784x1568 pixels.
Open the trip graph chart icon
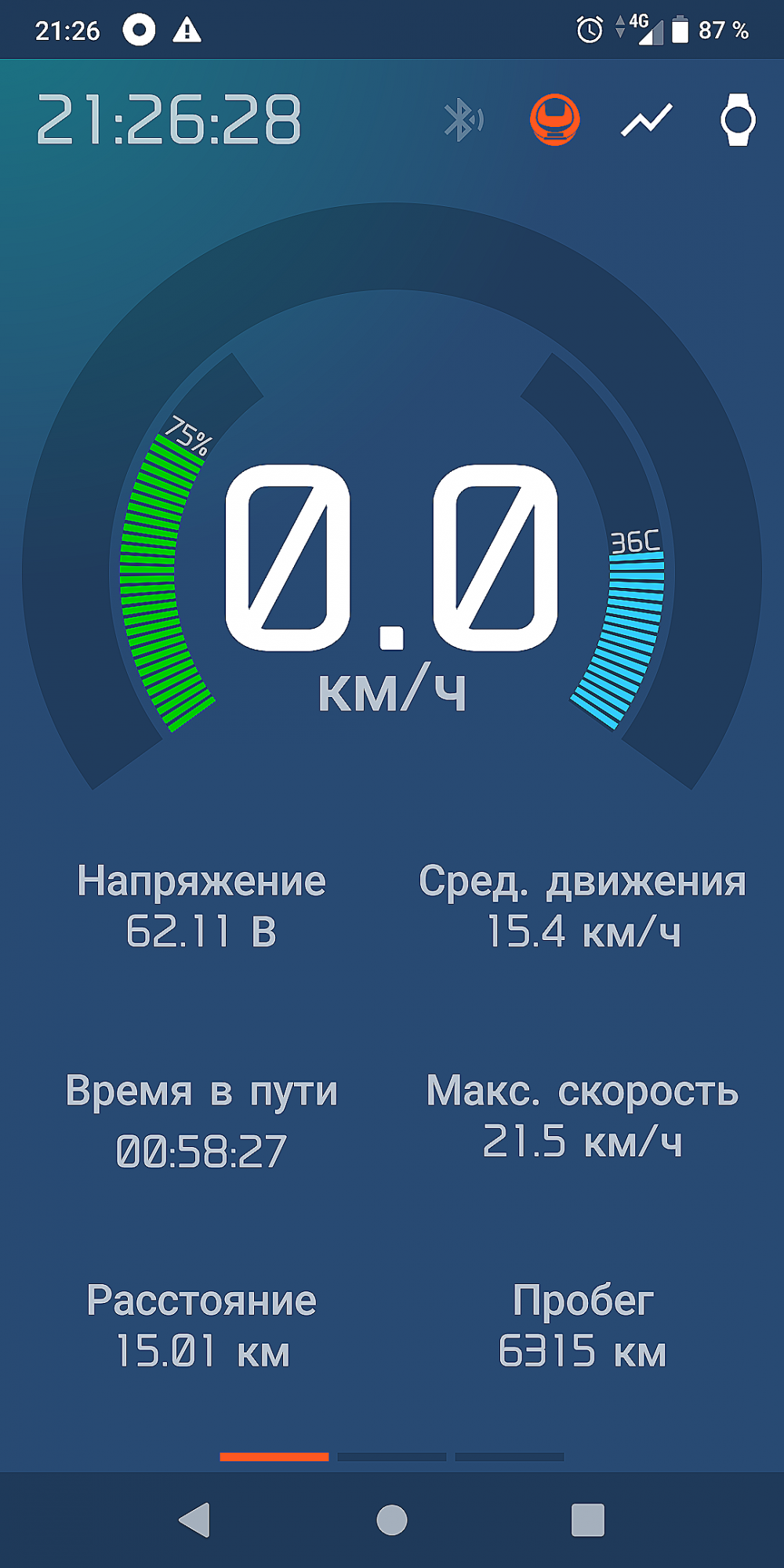pos(647,120)
